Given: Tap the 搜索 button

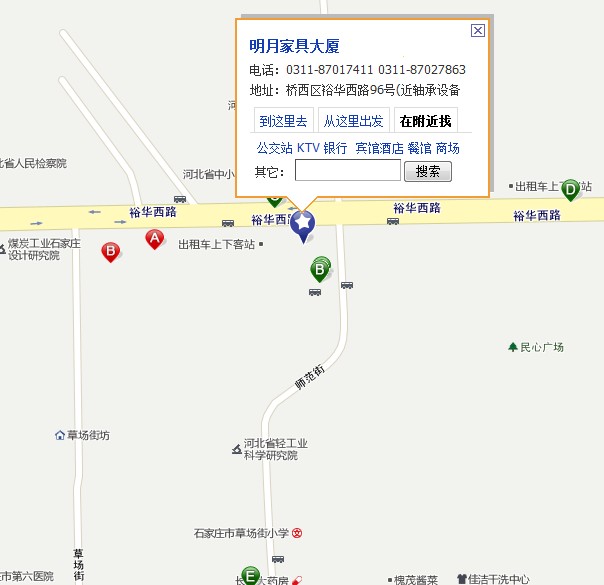Looking at the screenshot, I should [428, 171].
